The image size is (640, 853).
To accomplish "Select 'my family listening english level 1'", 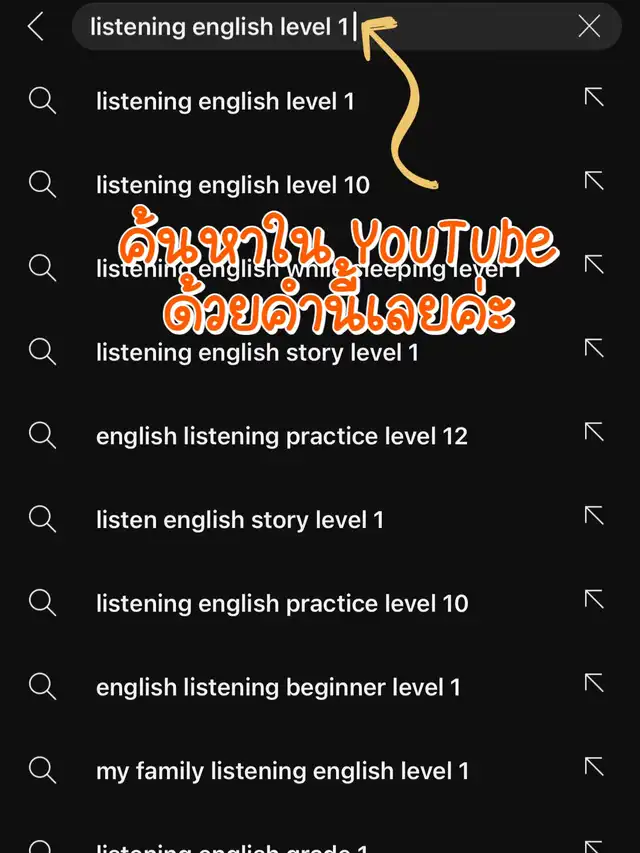I will pos(282,771).
